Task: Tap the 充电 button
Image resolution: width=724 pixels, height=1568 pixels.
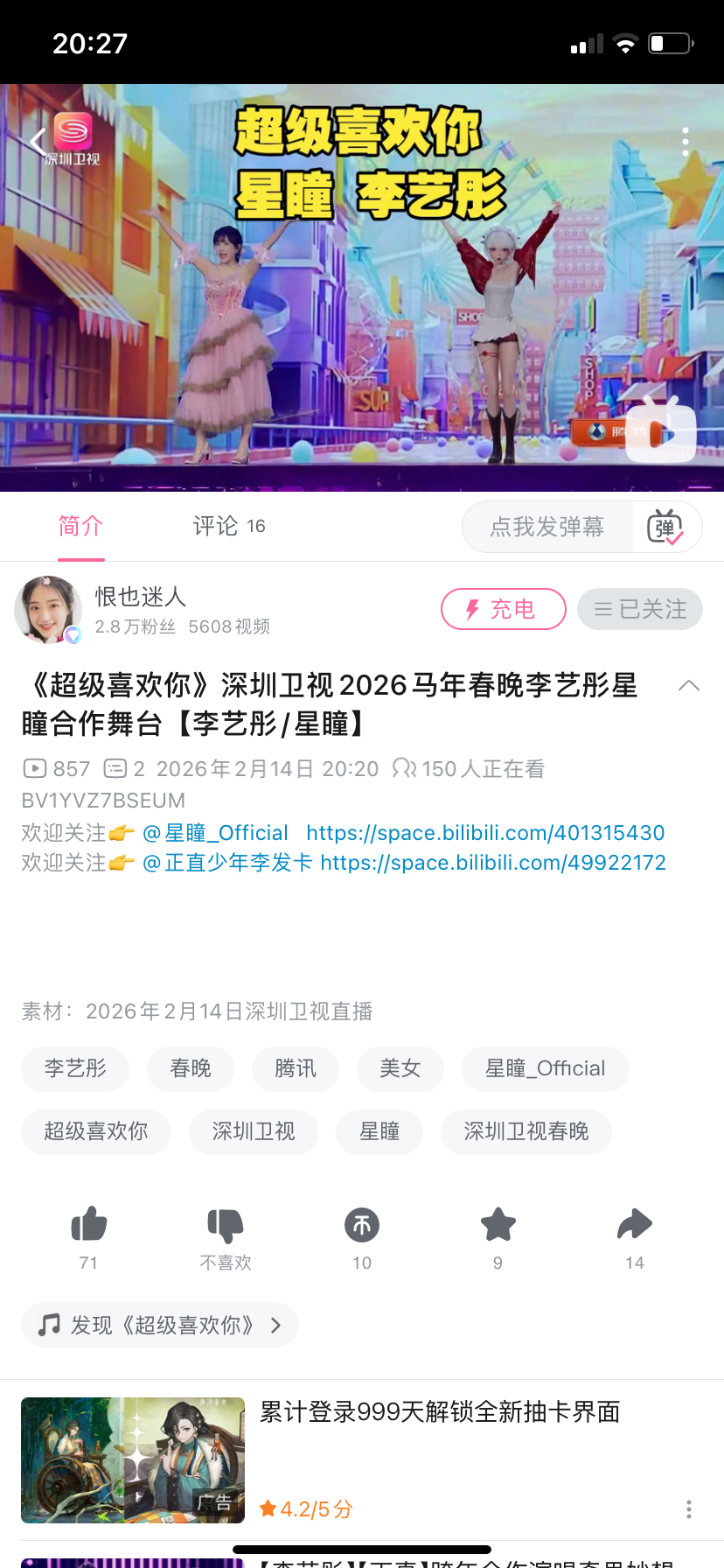Action: 503,609
